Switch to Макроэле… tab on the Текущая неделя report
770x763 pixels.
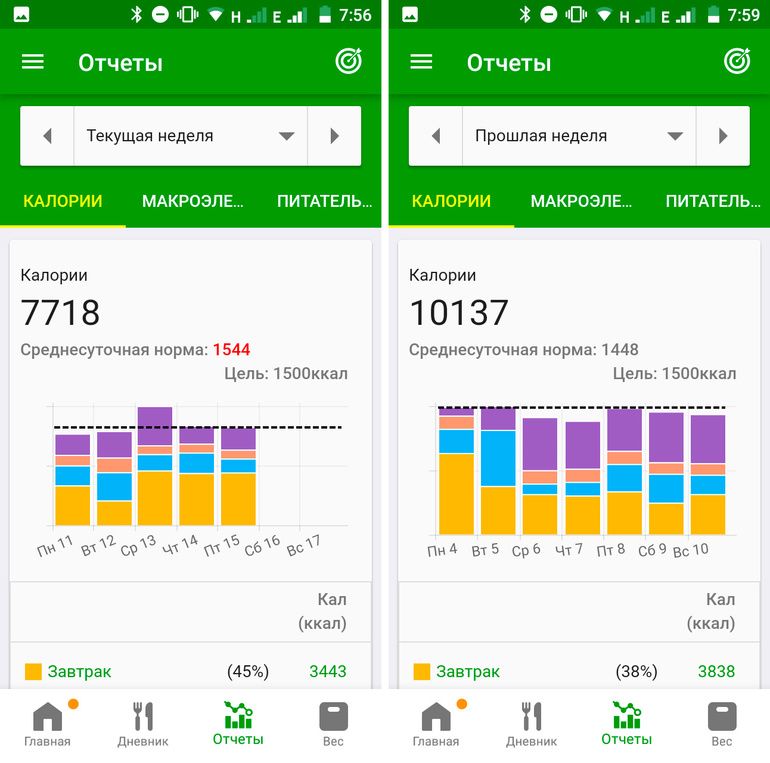click(192, 201)
